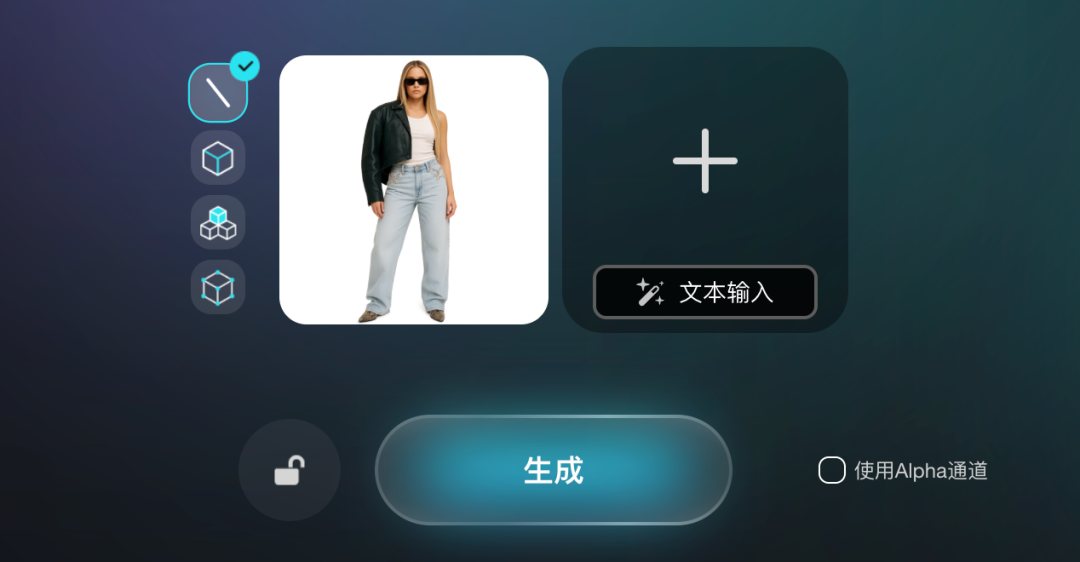Viewport: 1080px width, 562px height.
Task: Tap the 生成 generate button
Action: pyautogui.click(x=553, y=470)
